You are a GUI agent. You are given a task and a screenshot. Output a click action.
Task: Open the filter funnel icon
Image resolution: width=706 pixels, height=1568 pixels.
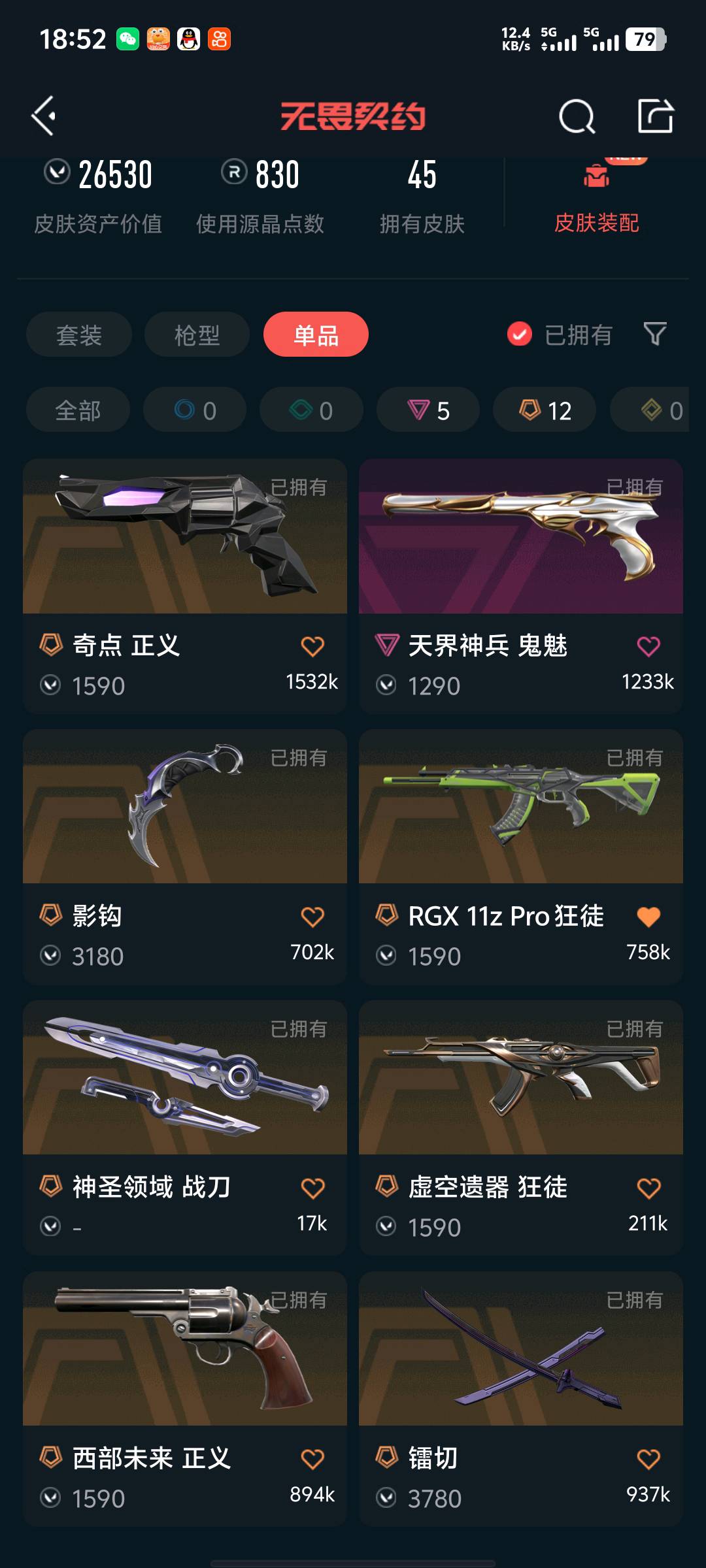click(x=654, y=334)
